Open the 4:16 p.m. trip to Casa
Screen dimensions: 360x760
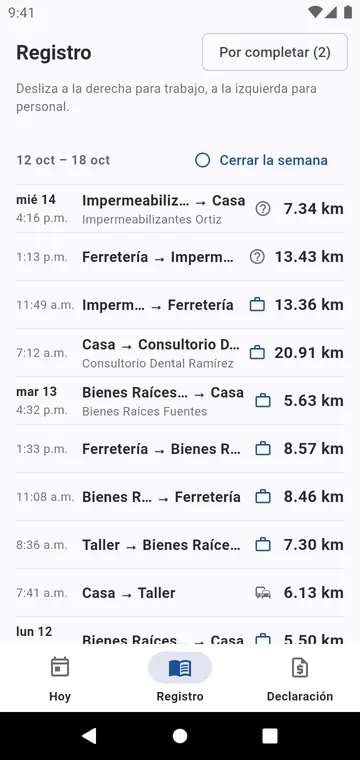(x=180, y=209)
